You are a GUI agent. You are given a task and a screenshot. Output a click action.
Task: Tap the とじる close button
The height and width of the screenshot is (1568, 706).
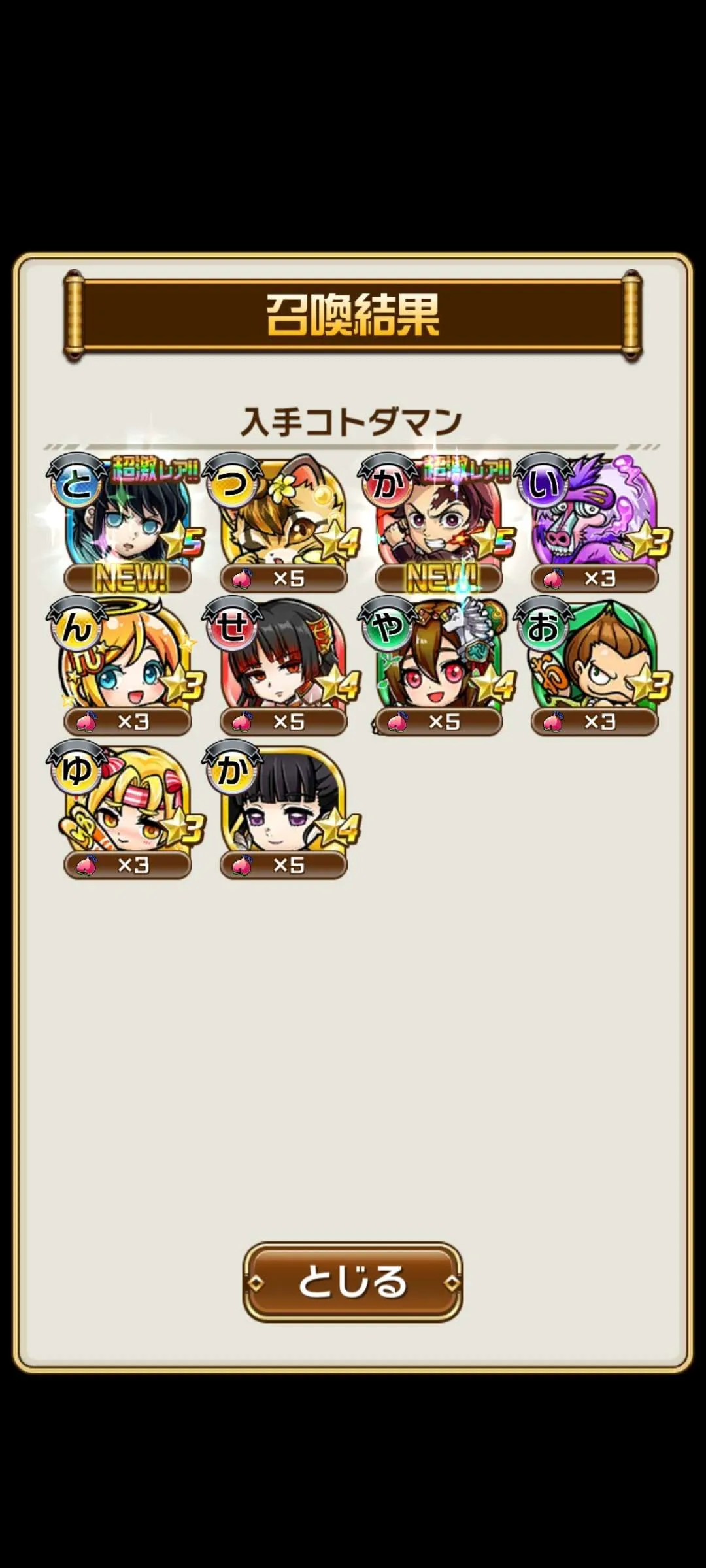point(352,1282)
